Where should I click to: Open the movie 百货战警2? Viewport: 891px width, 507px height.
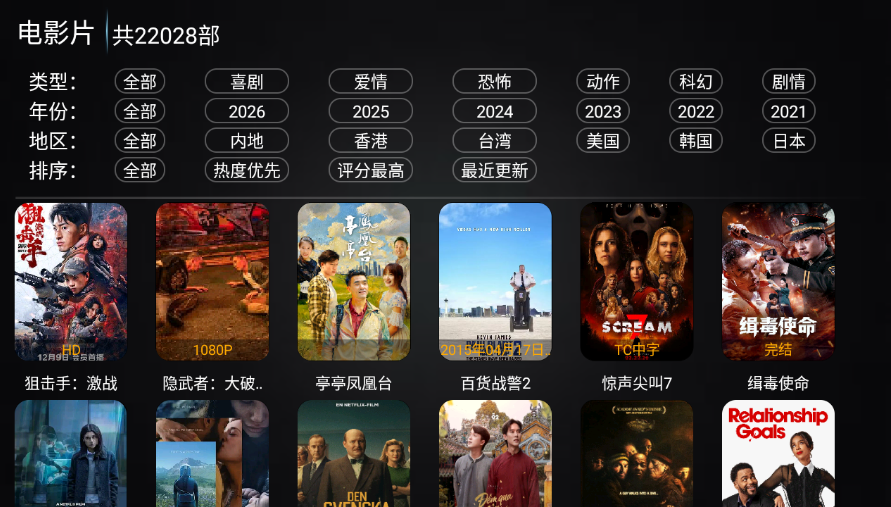pos(495,282)
